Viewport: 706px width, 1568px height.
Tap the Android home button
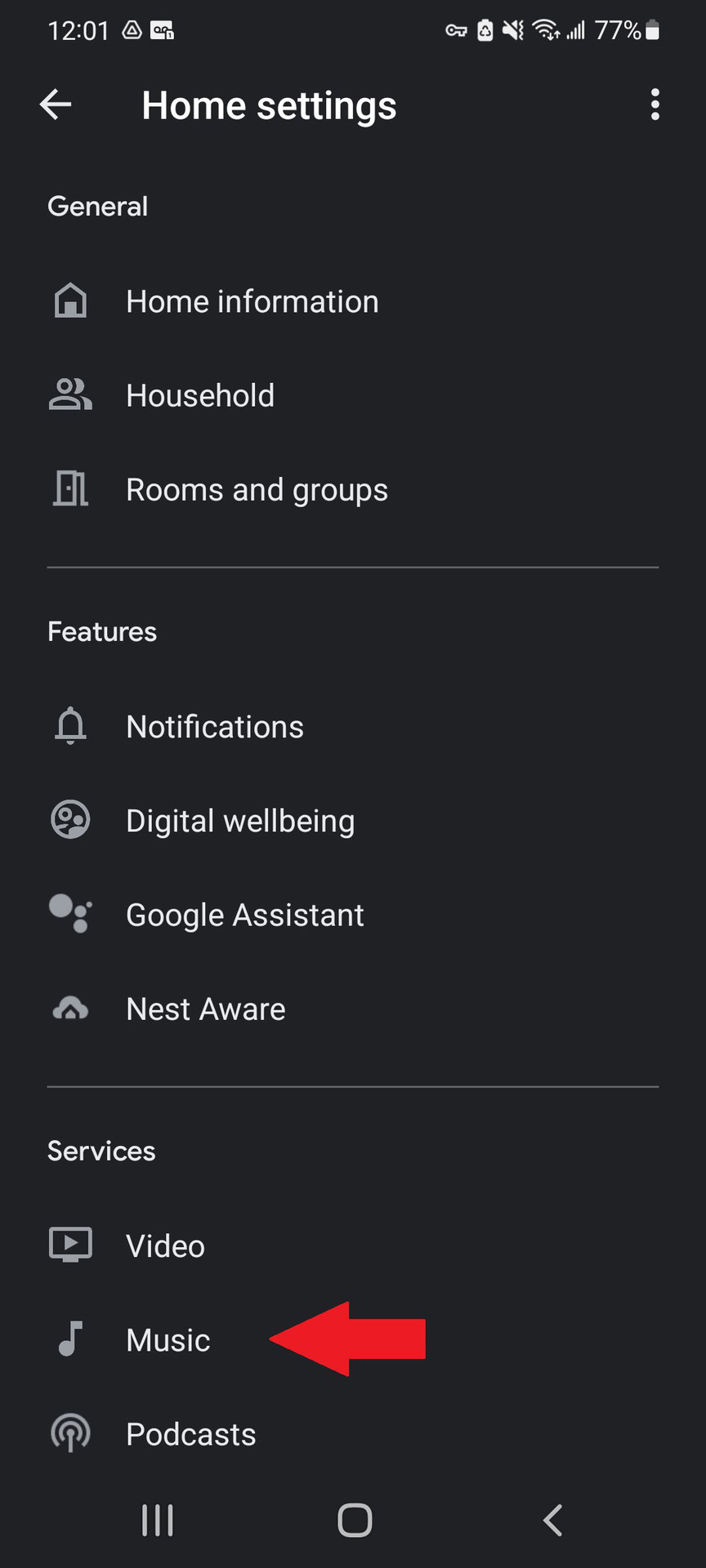[353, 1520]
